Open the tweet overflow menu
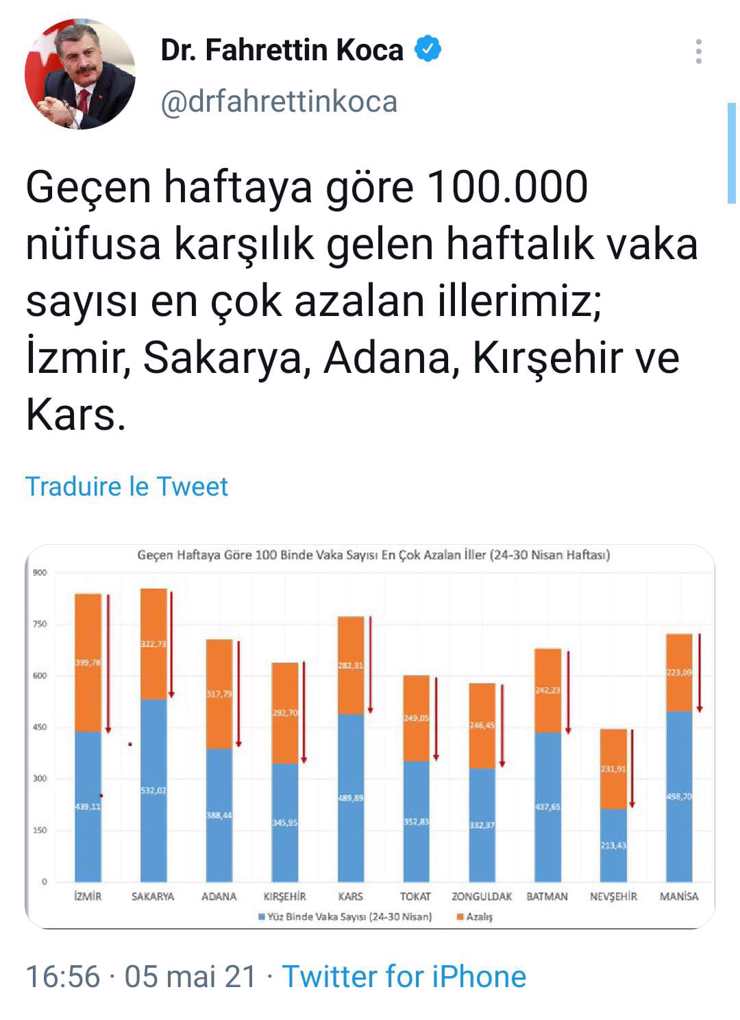 point(698,52)
